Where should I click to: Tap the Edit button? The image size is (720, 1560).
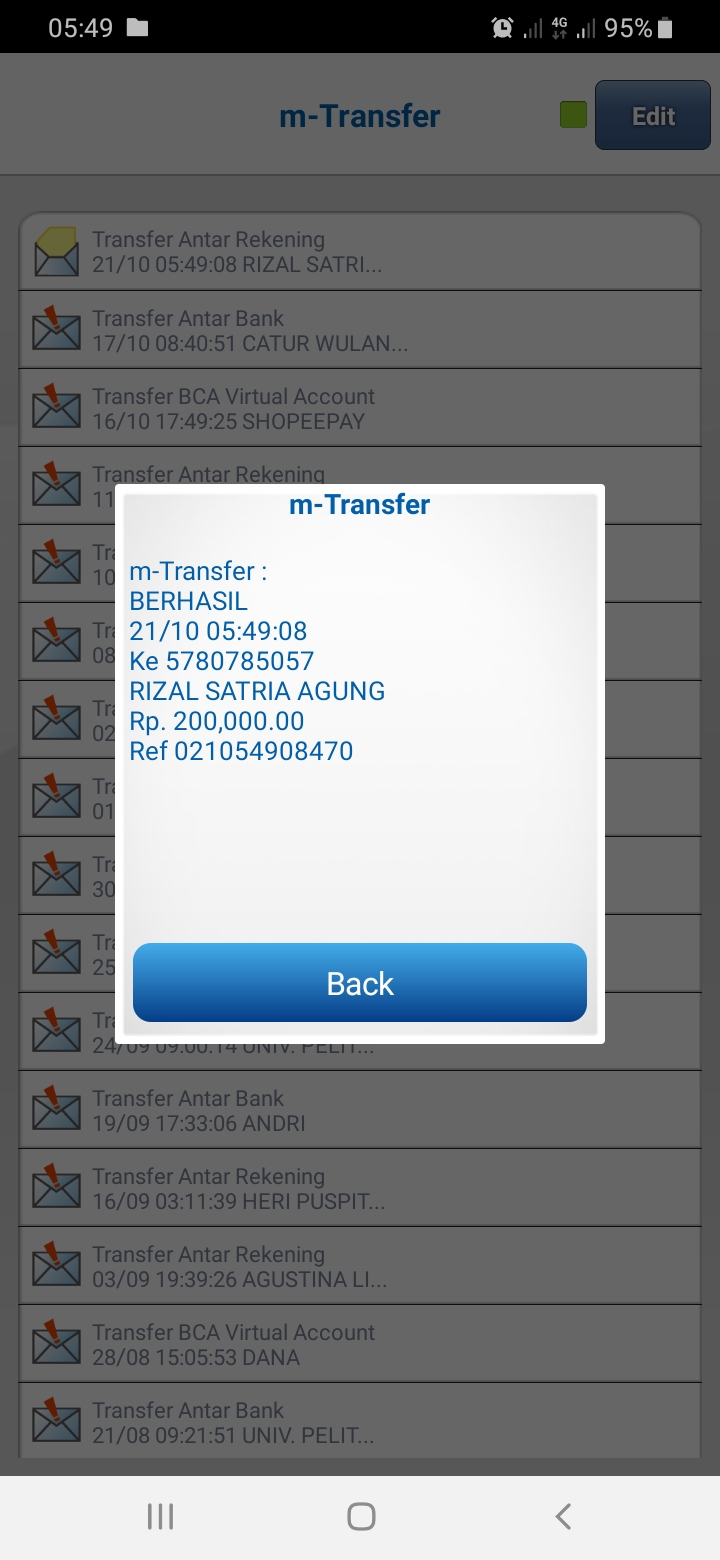tap(652, 116)
